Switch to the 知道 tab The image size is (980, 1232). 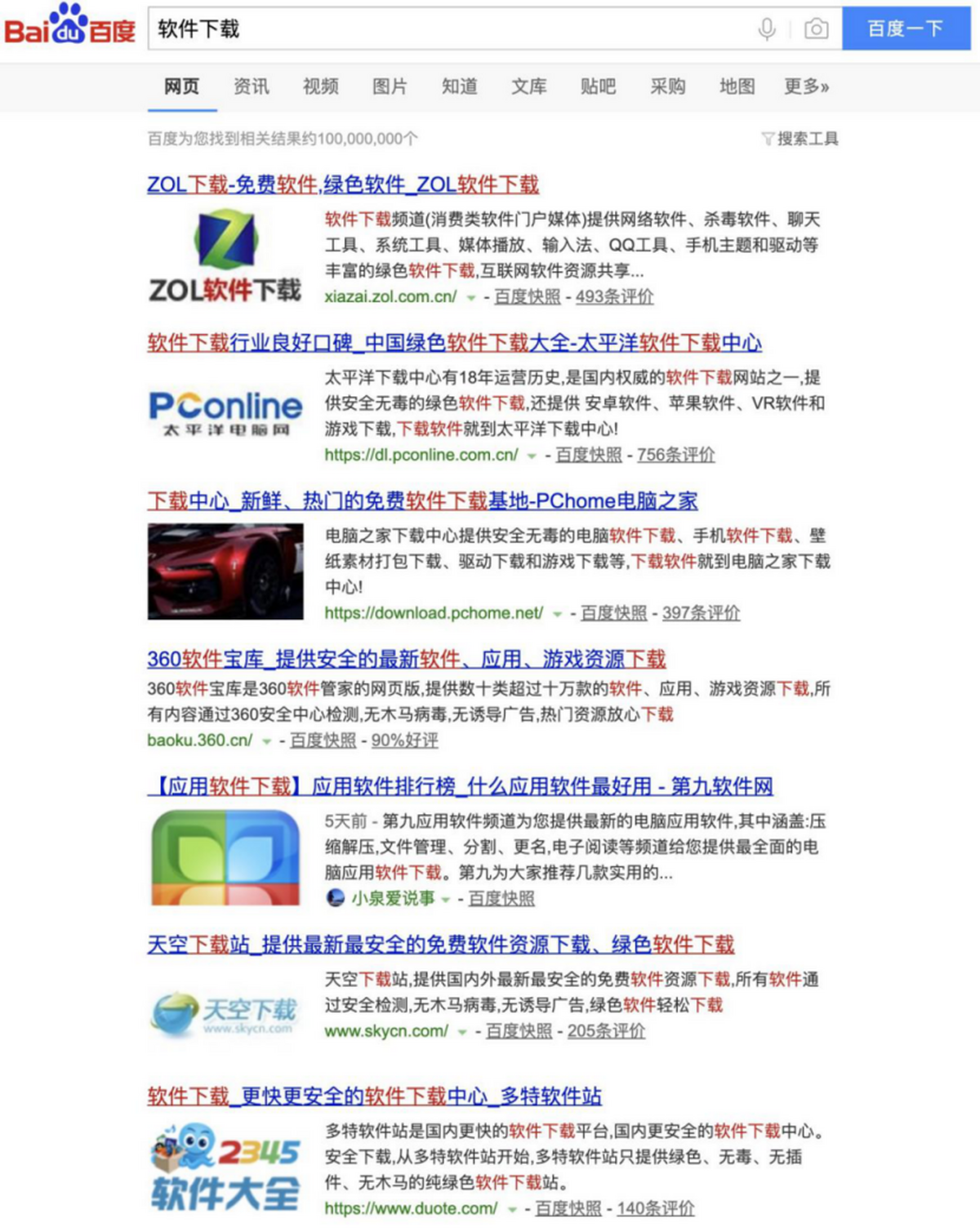pyautogui.click(x=459, y=87)
